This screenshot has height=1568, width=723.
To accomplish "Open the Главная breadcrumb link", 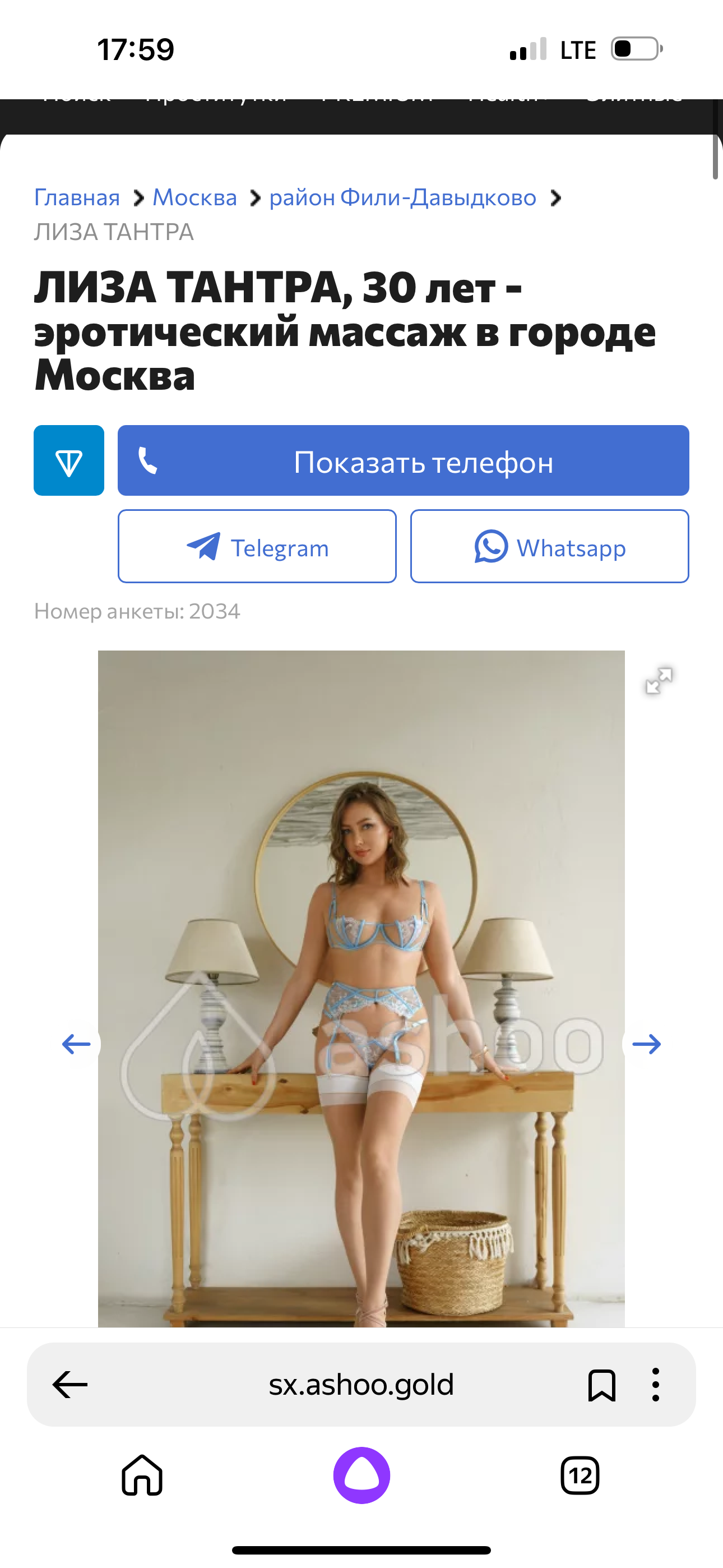I will click(77, 198).
